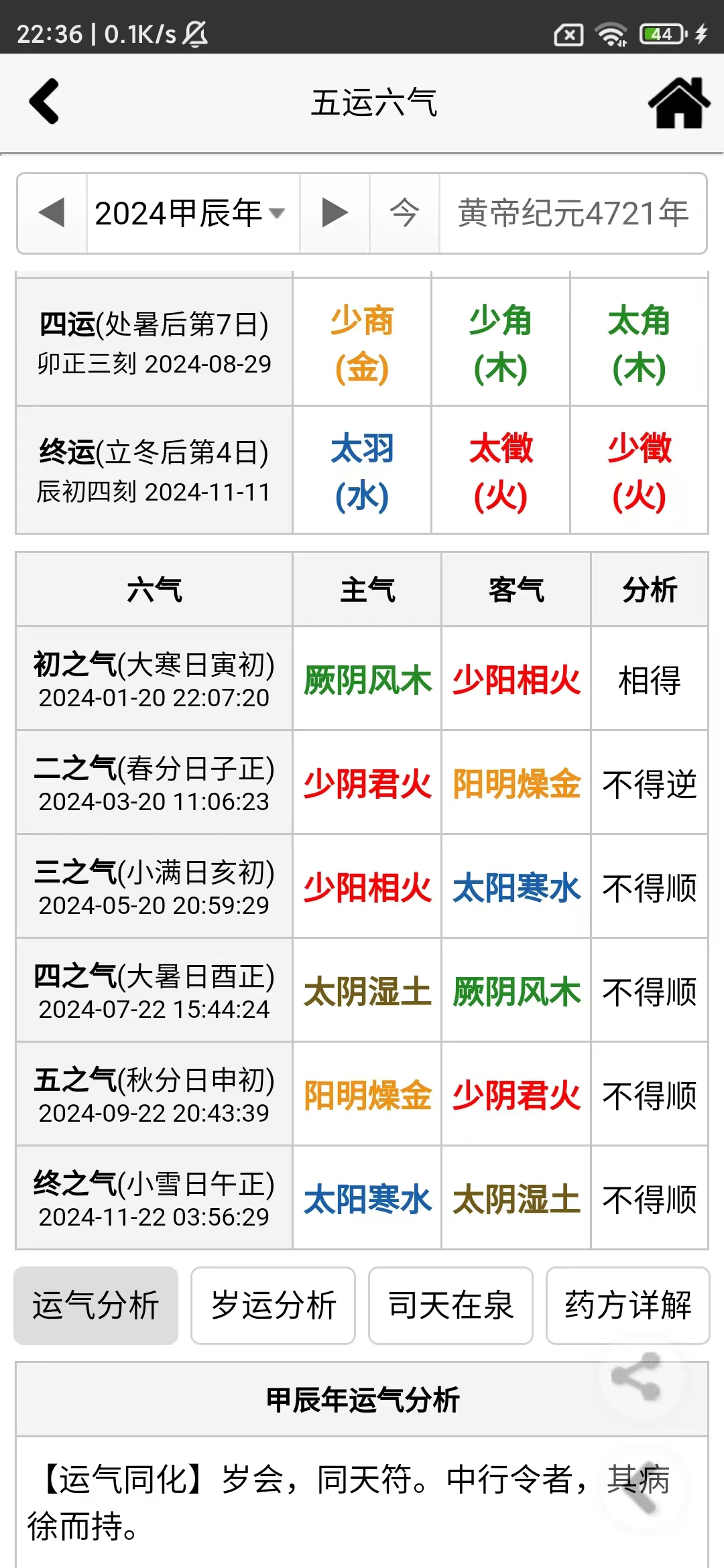Select the 运气分析 tab
The image size is (724, 1568).
(96, 1305)
